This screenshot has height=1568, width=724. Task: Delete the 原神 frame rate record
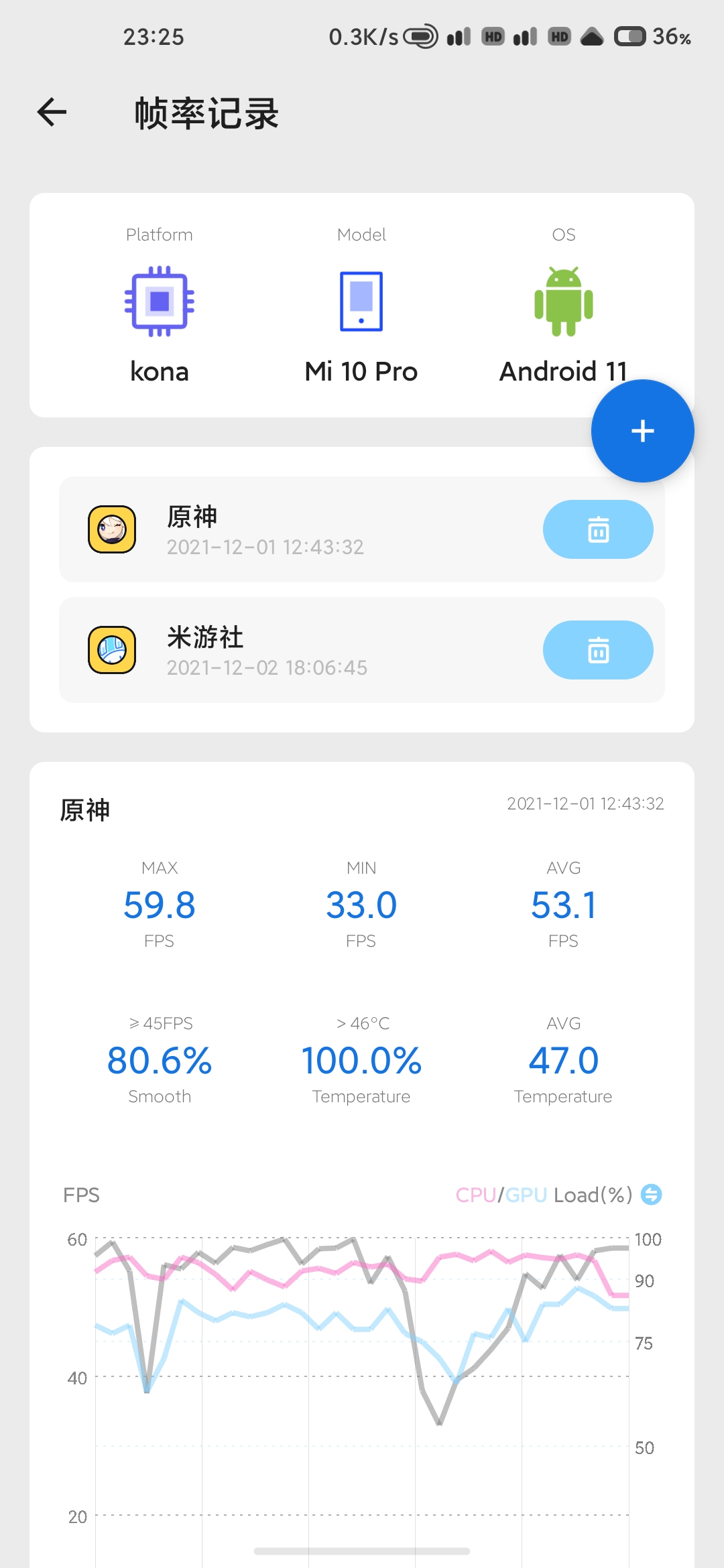(x=597, y=529)
